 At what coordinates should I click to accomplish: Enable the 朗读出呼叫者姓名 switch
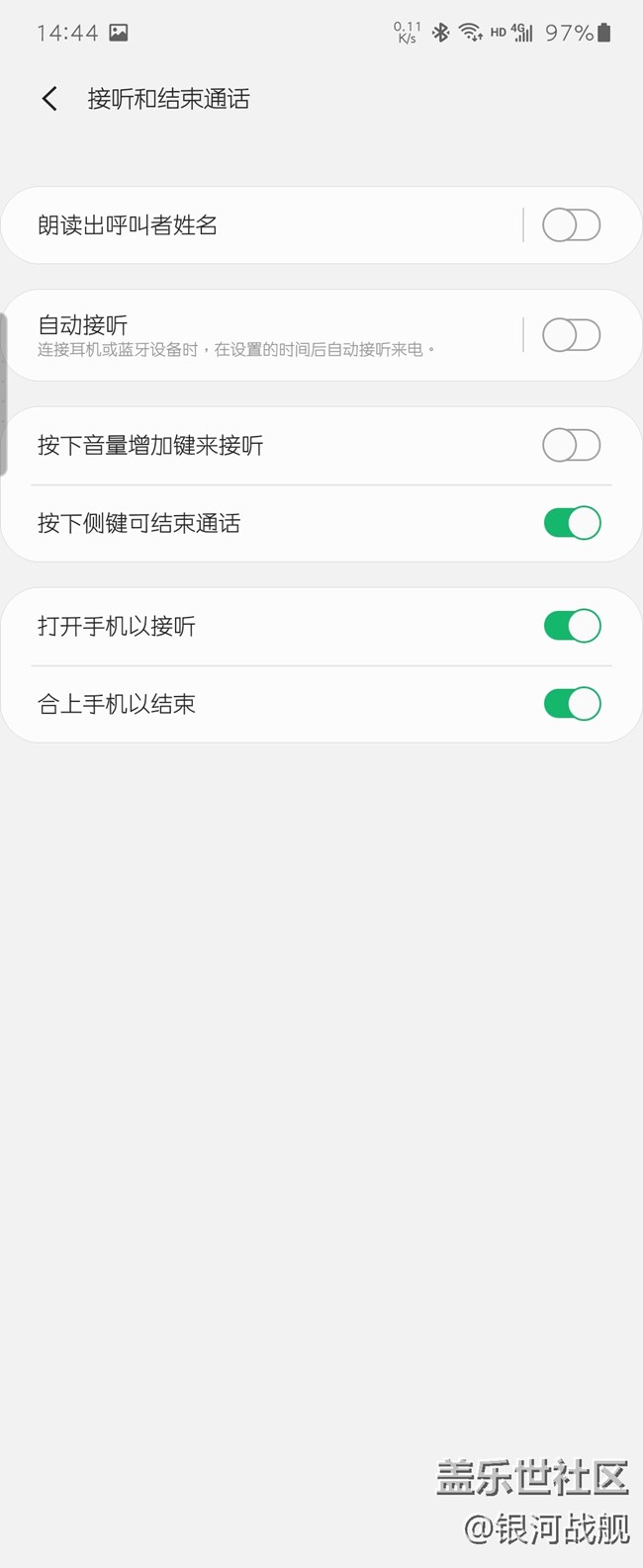coord(571,225)
